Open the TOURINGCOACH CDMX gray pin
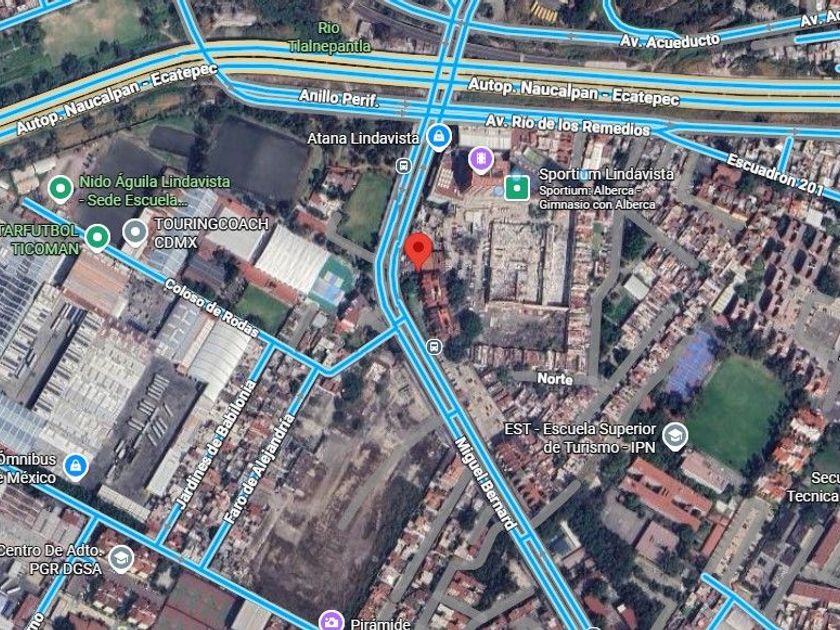The width and height of the screenshot is (840, 630). pyautogui.click(x=135, y=232)
